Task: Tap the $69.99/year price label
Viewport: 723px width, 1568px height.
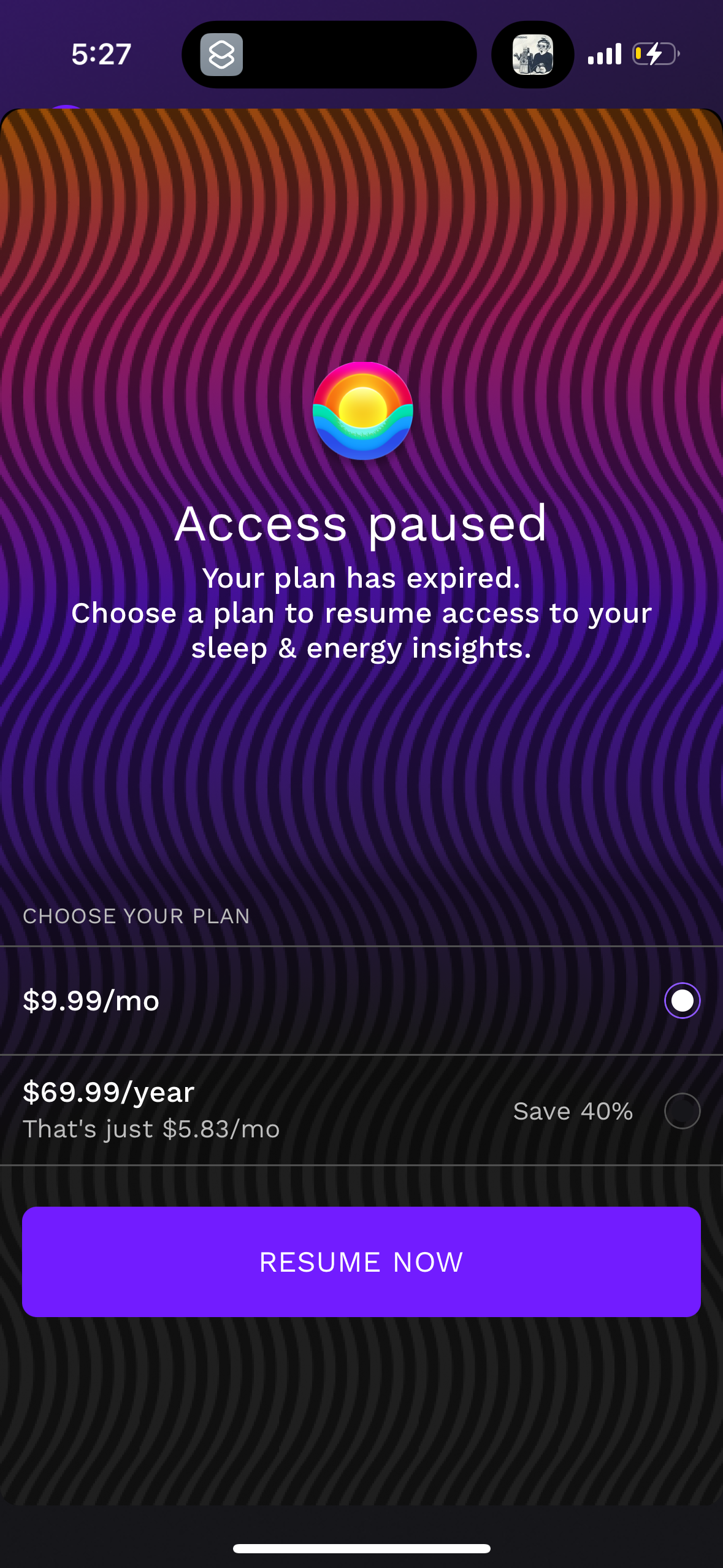Action: pos(108,1091)
